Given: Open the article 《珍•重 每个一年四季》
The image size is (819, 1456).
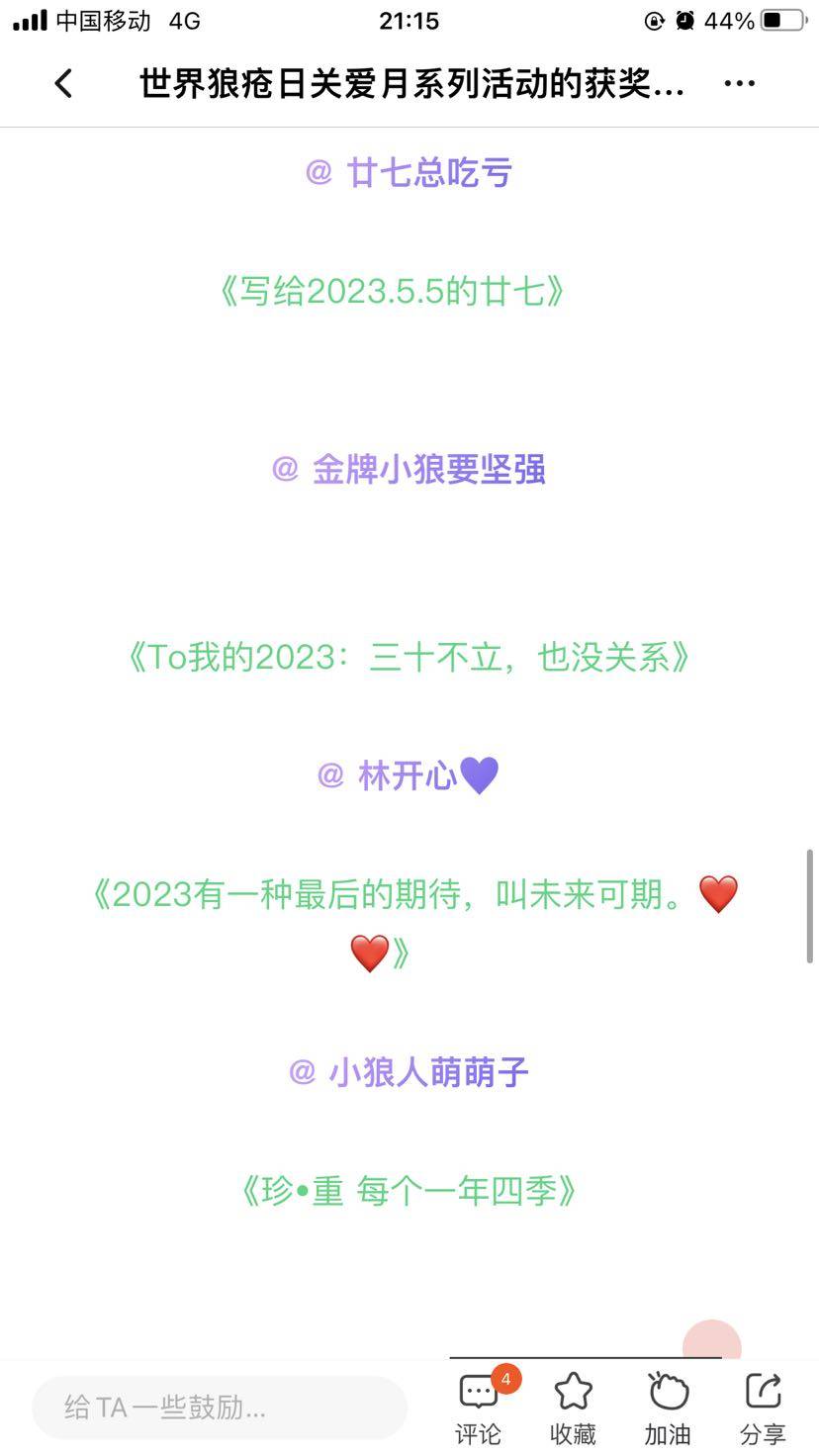Looking at the screenshot, I should tap(409, 1191).
